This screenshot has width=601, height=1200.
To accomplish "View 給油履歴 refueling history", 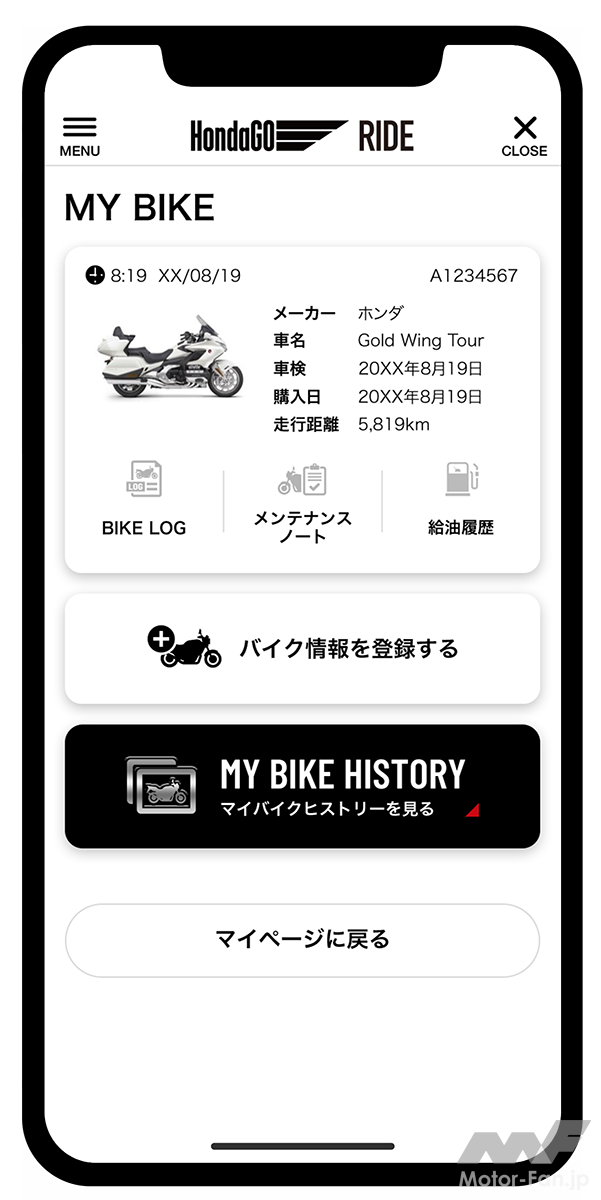I will (461, 500).
